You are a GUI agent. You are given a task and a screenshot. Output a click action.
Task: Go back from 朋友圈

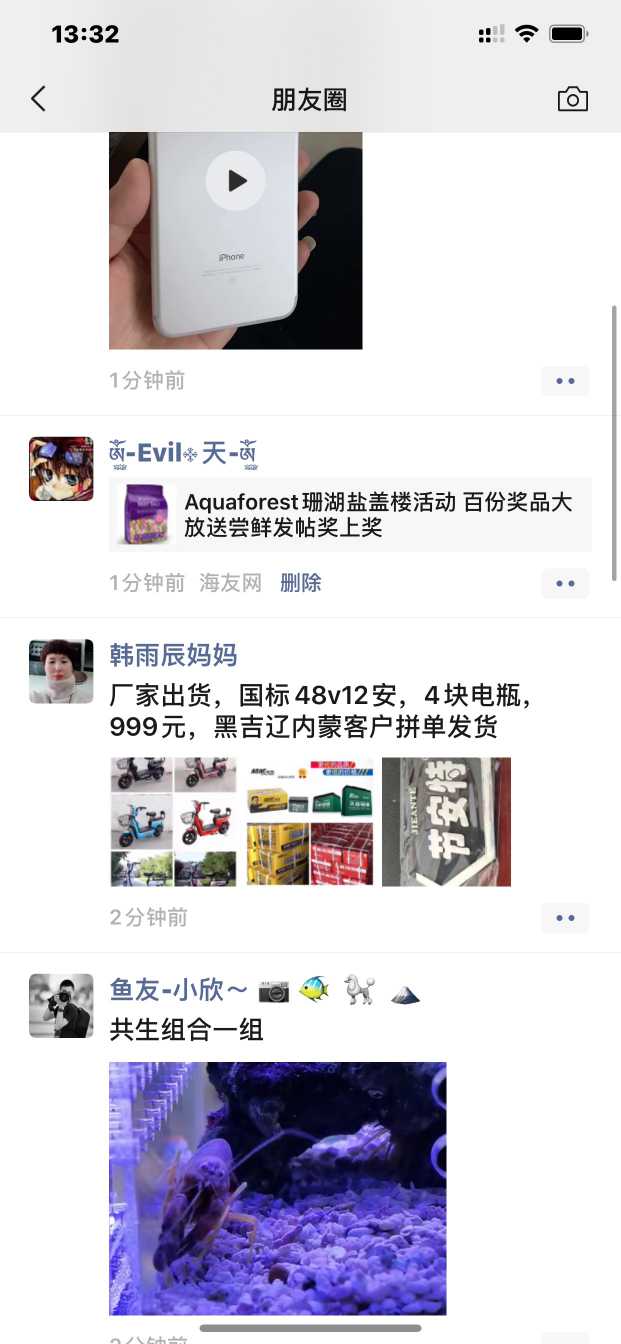click(39, 99)
